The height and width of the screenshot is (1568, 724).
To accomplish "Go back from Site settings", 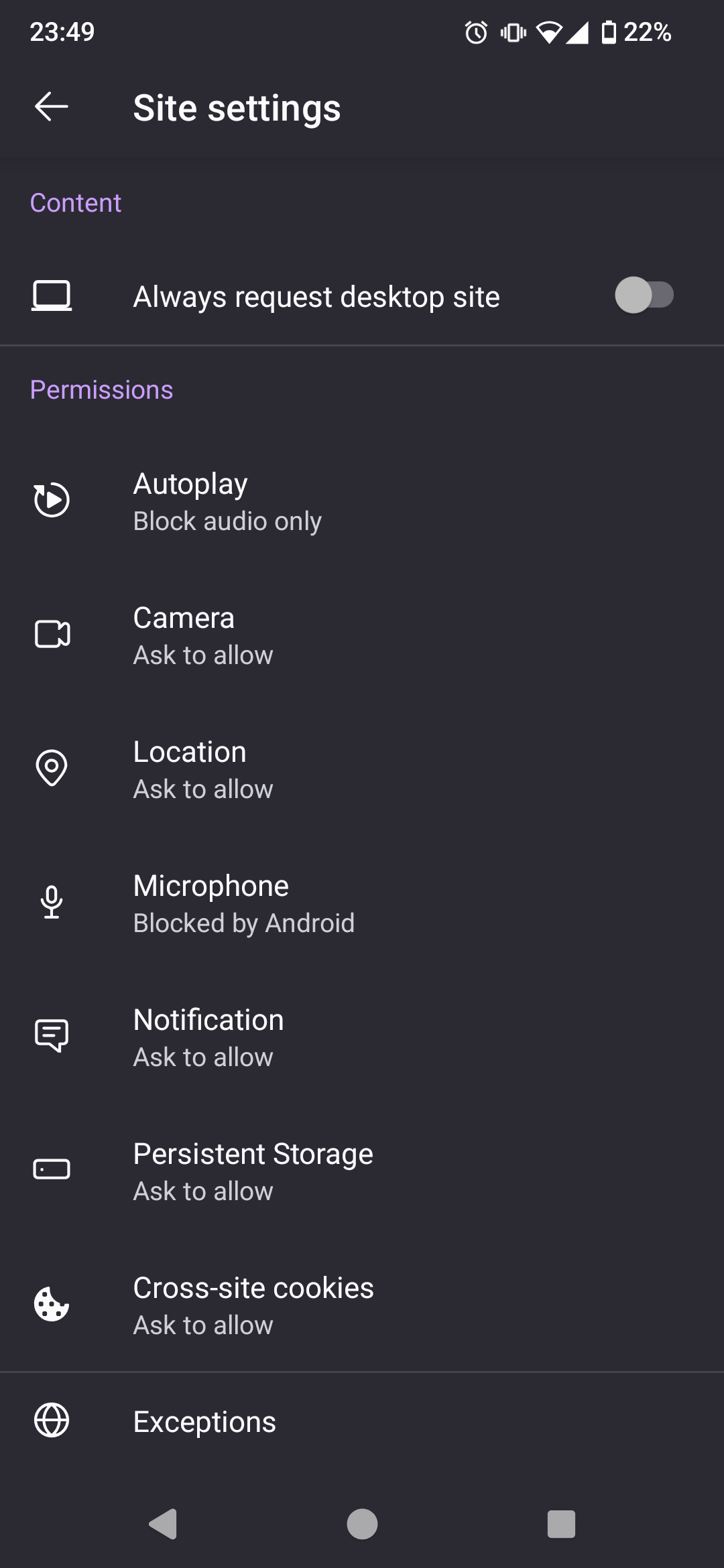I will pos(52,107).
